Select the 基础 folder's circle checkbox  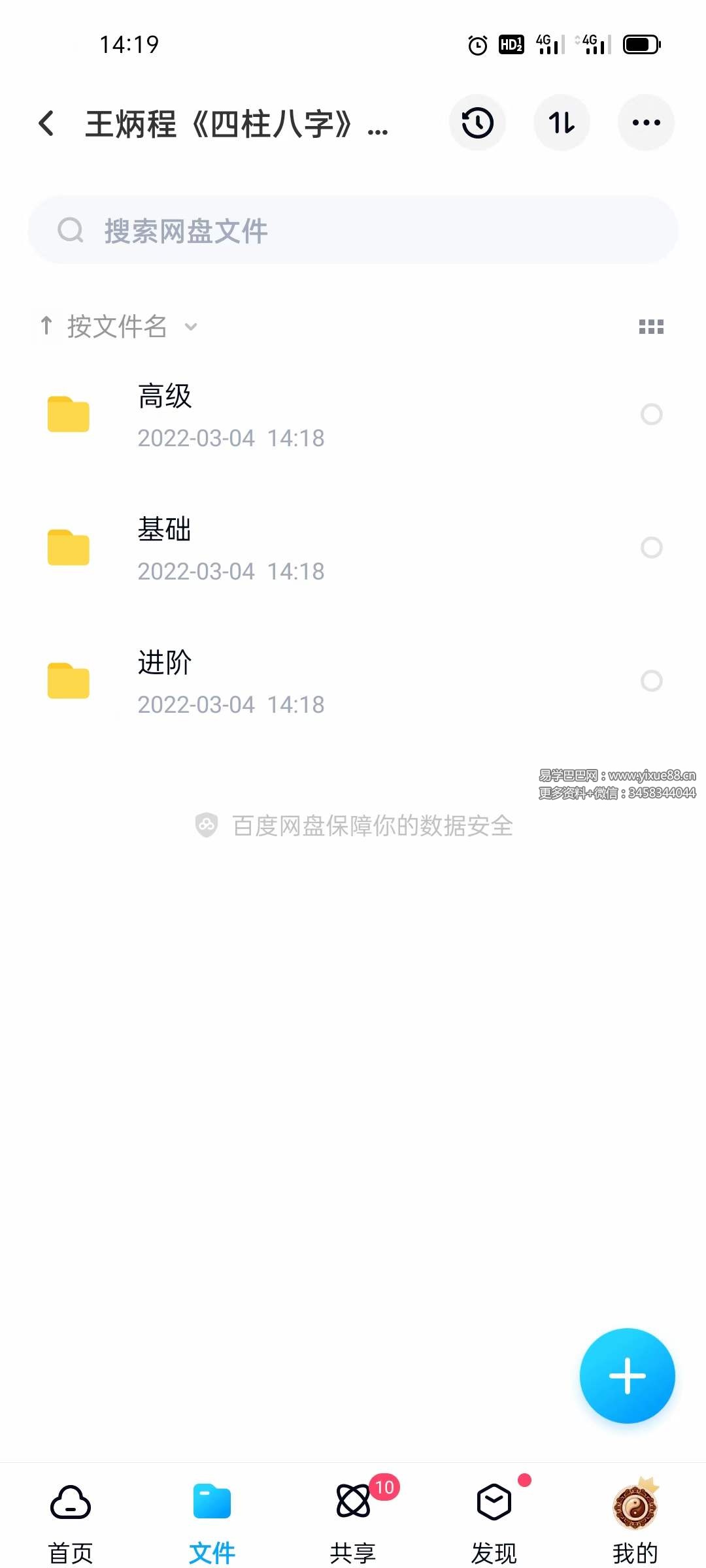click(651, 547)
